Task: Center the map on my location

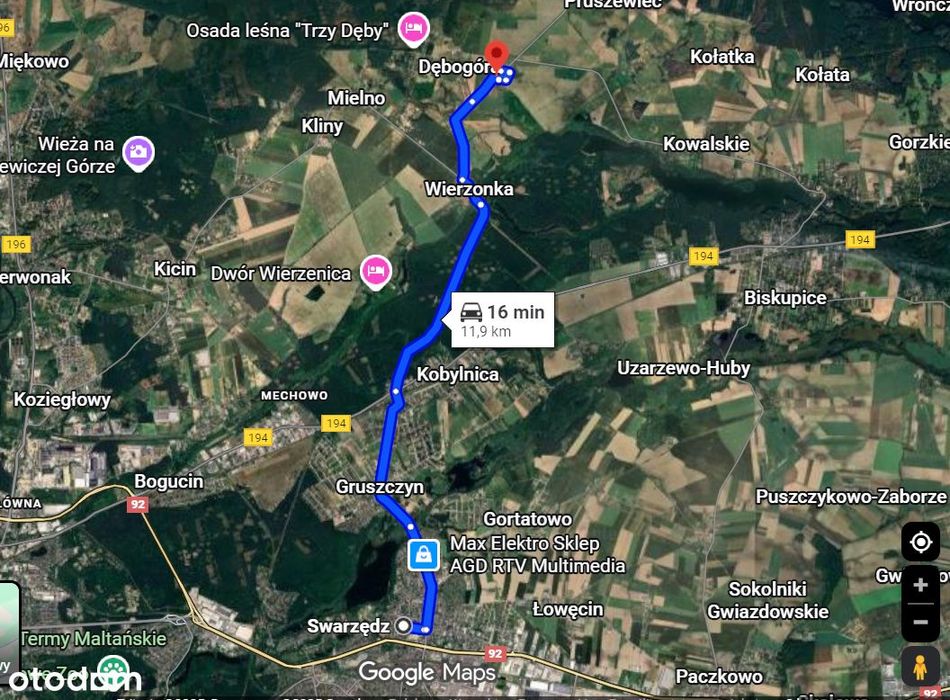Action: click(920, 542)
